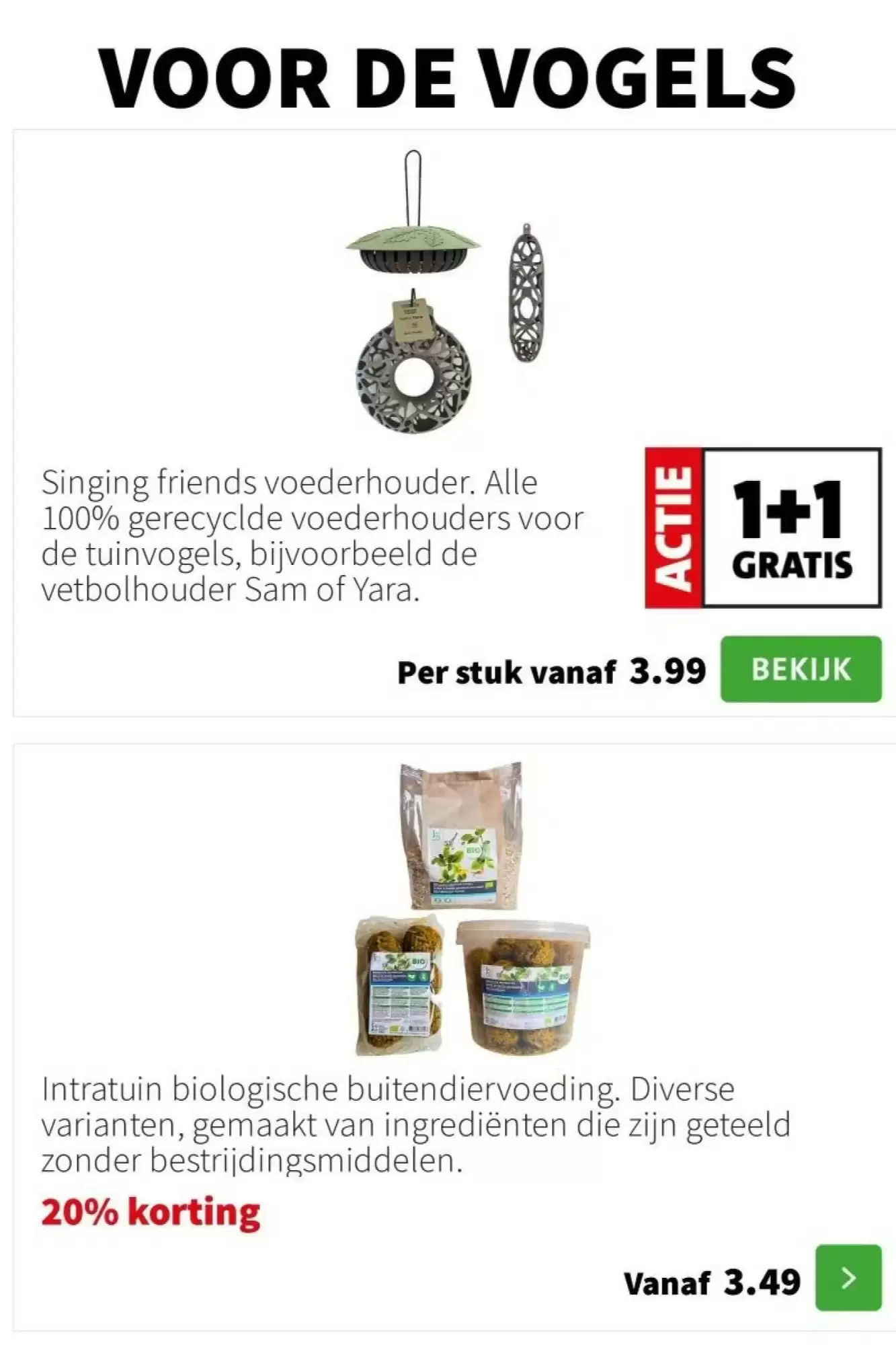Tap the BEKIJK button for Singing friends voederhouder

click(x=800, y=668)
